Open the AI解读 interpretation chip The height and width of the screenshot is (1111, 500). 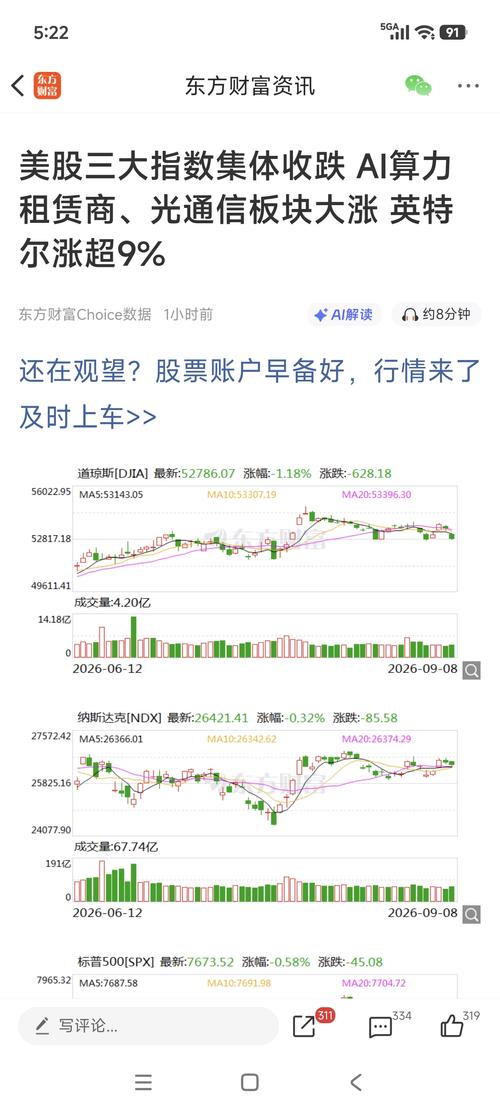coord(344,315)
